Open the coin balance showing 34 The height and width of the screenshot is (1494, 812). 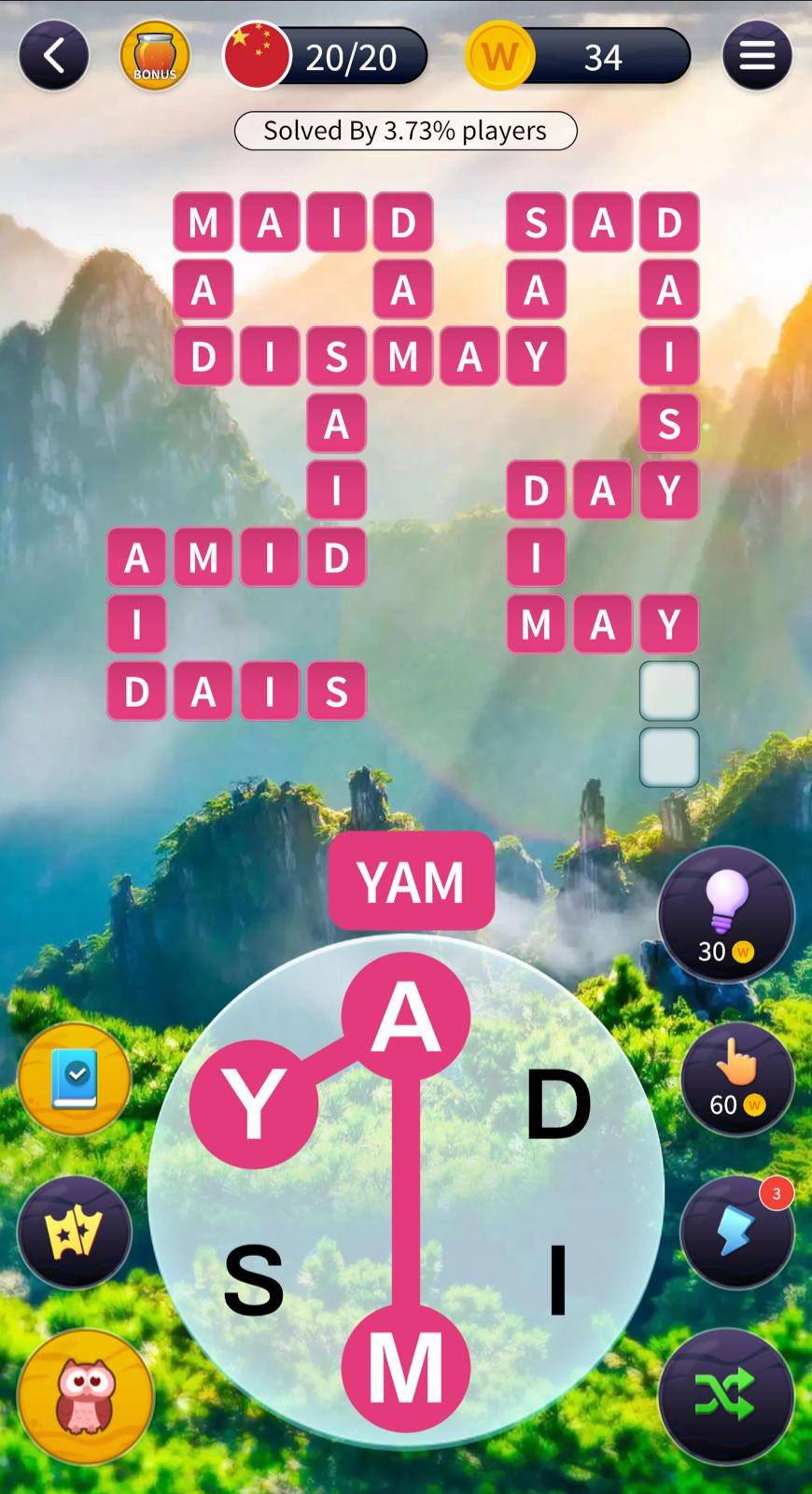tap(579, 57)
